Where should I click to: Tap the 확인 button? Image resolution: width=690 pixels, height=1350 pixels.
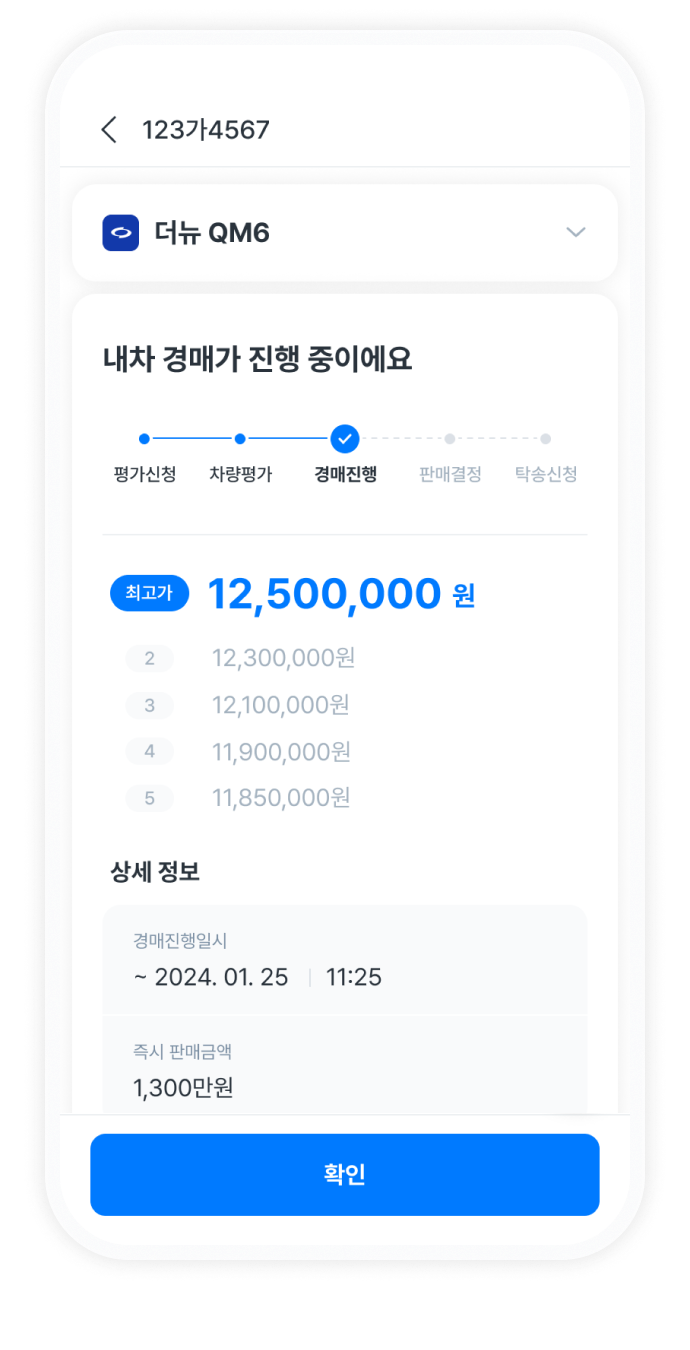tap(345, 1175)
